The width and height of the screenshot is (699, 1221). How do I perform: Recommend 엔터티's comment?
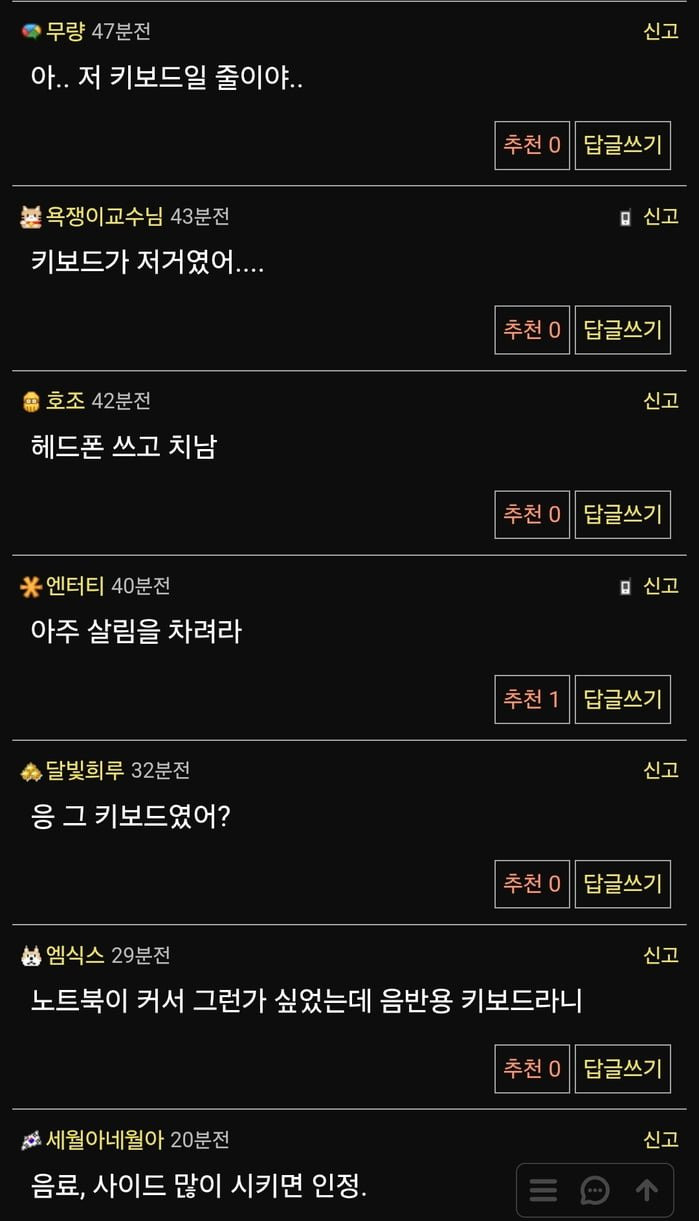[x=532, y=699]
